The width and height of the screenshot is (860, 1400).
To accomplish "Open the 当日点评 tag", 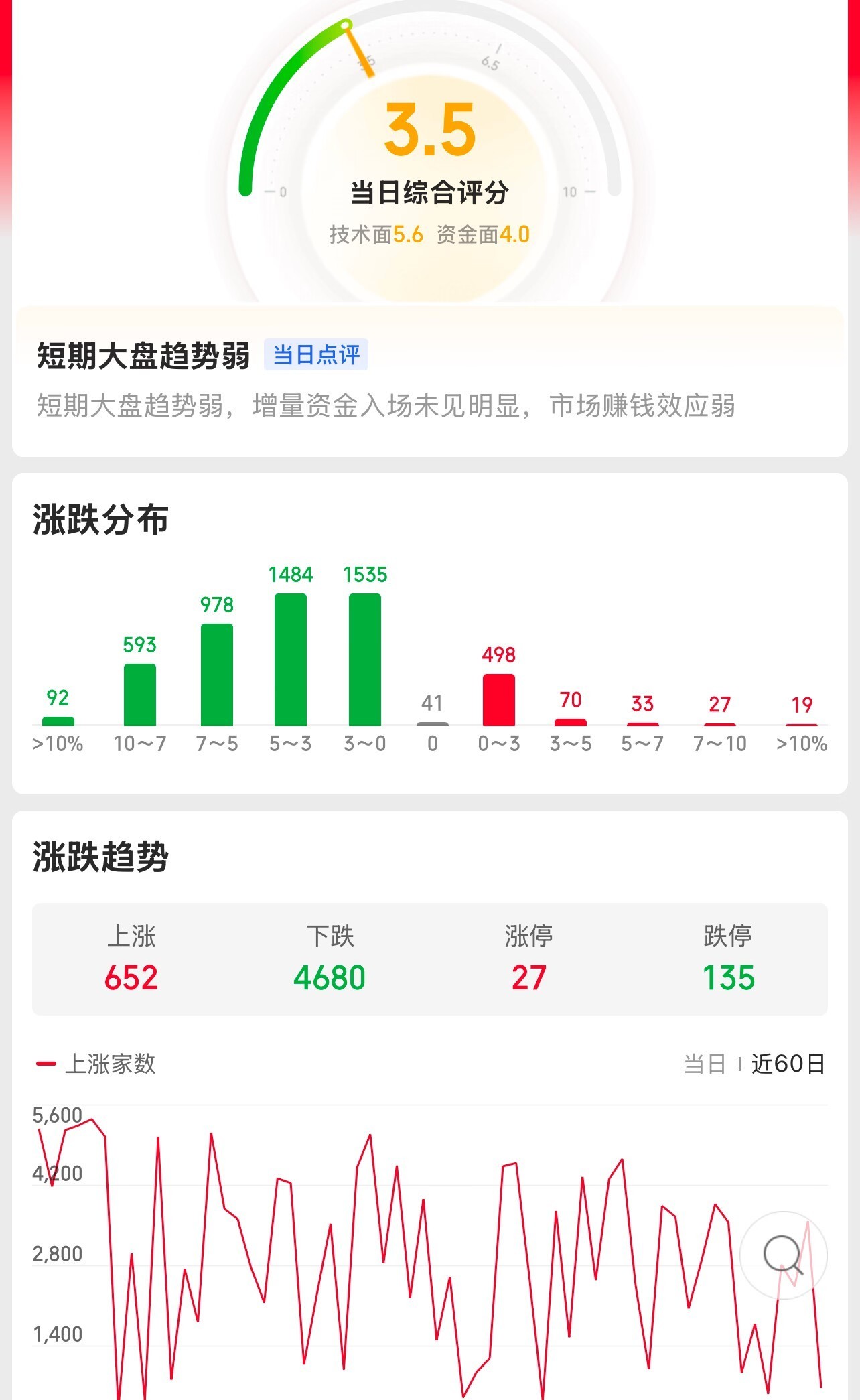I will 316,355.
